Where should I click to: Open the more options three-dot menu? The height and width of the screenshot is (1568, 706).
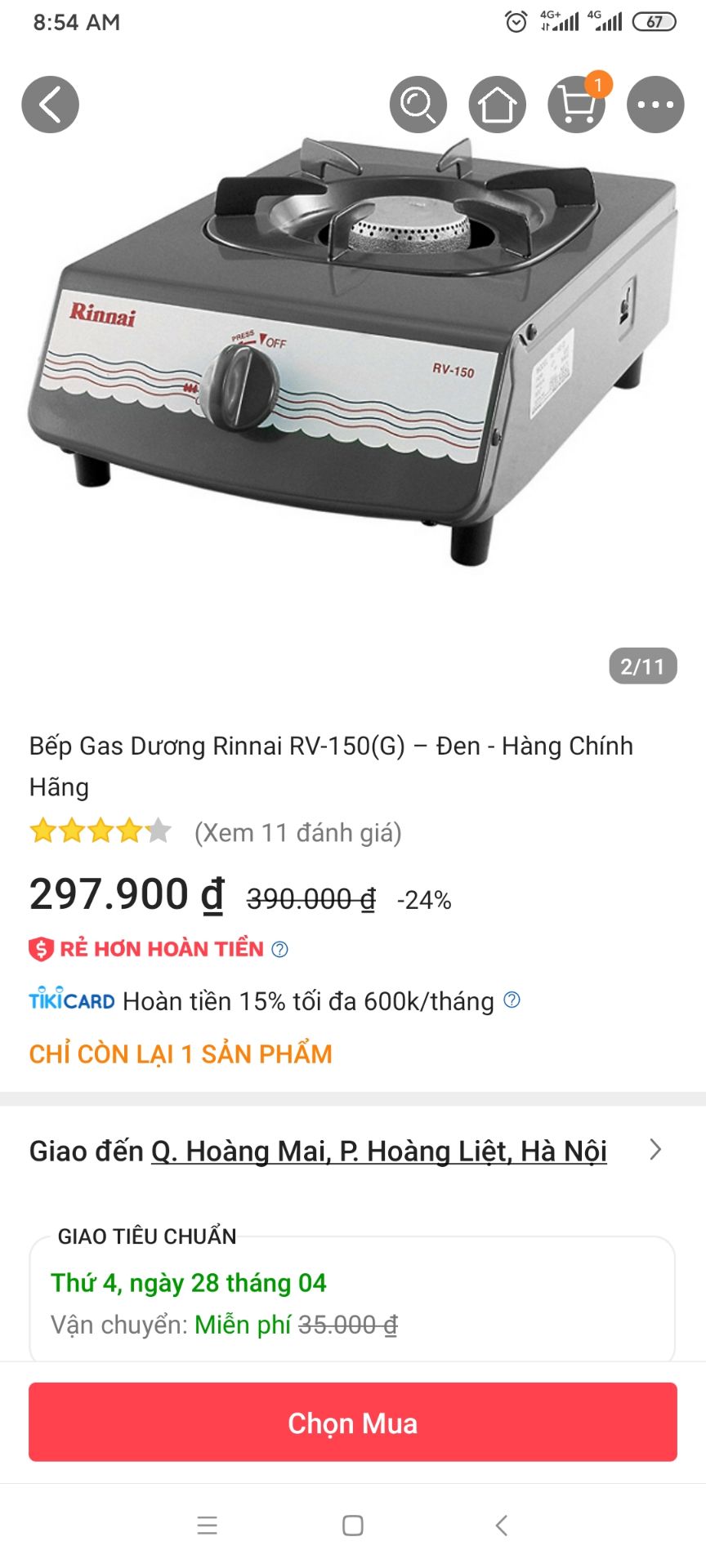pyautogui.click(x=654, y=105)
